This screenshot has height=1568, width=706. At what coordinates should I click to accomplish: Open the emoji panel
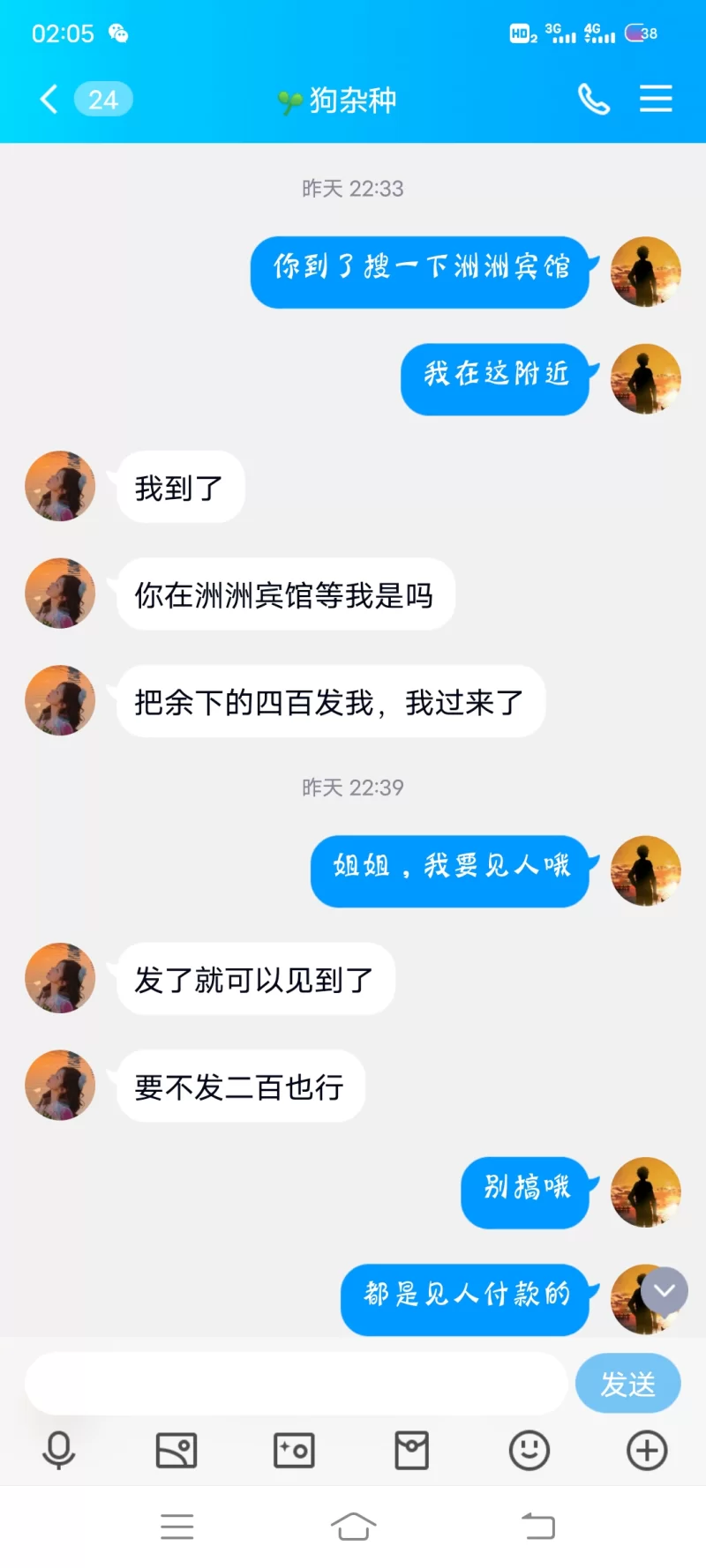pyautogui.click(x=529, y=1451)
